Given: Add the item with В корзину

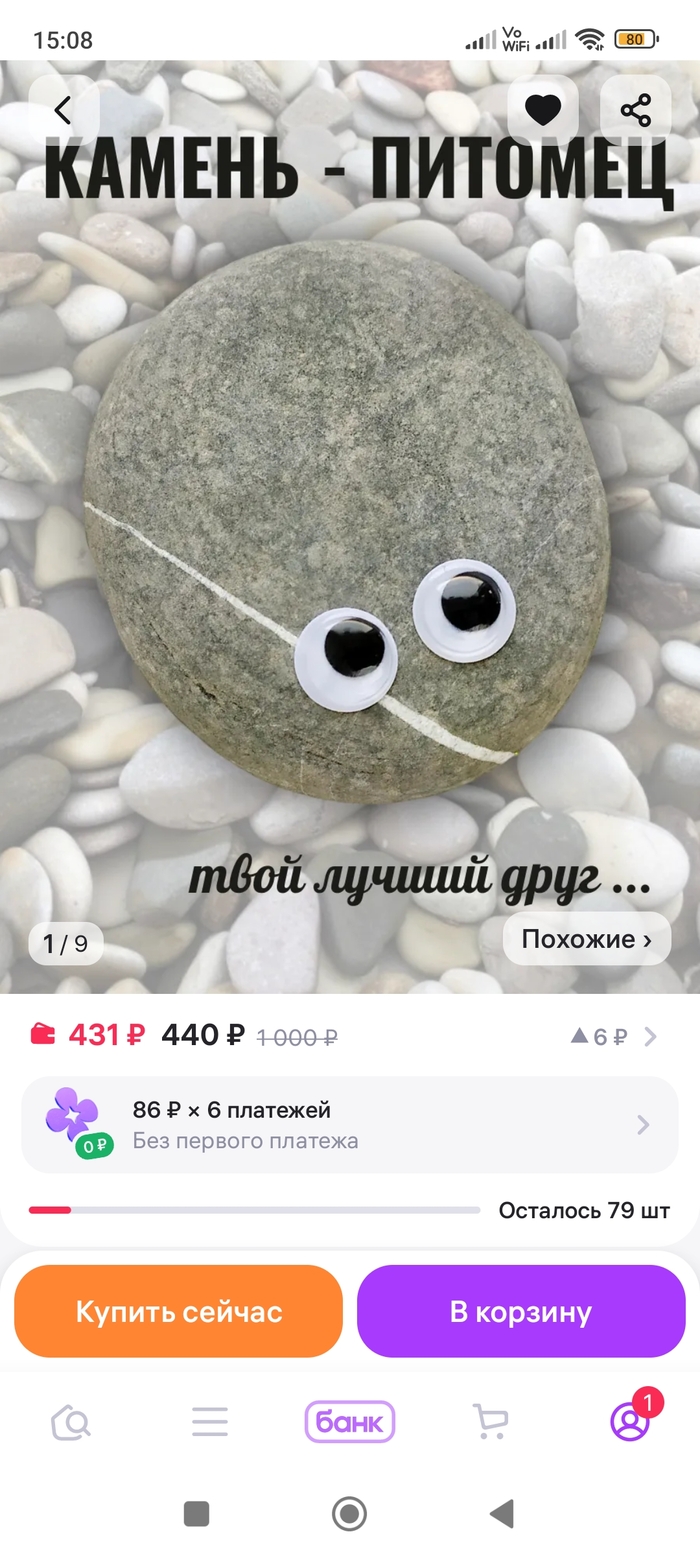Looking at the screenshot, I should (x=521, y=1311).
